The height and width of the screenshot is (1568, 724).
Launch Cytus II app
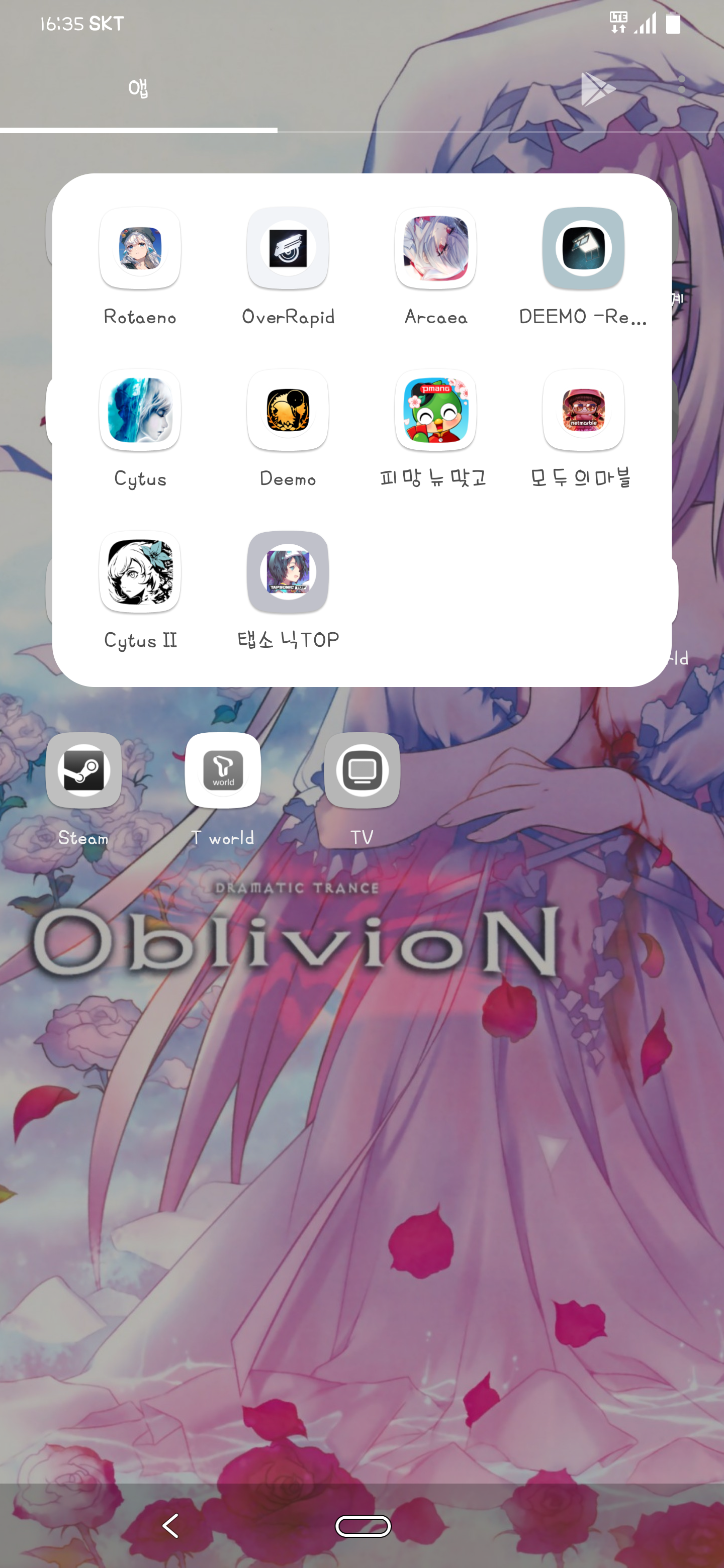coord(140,572)
